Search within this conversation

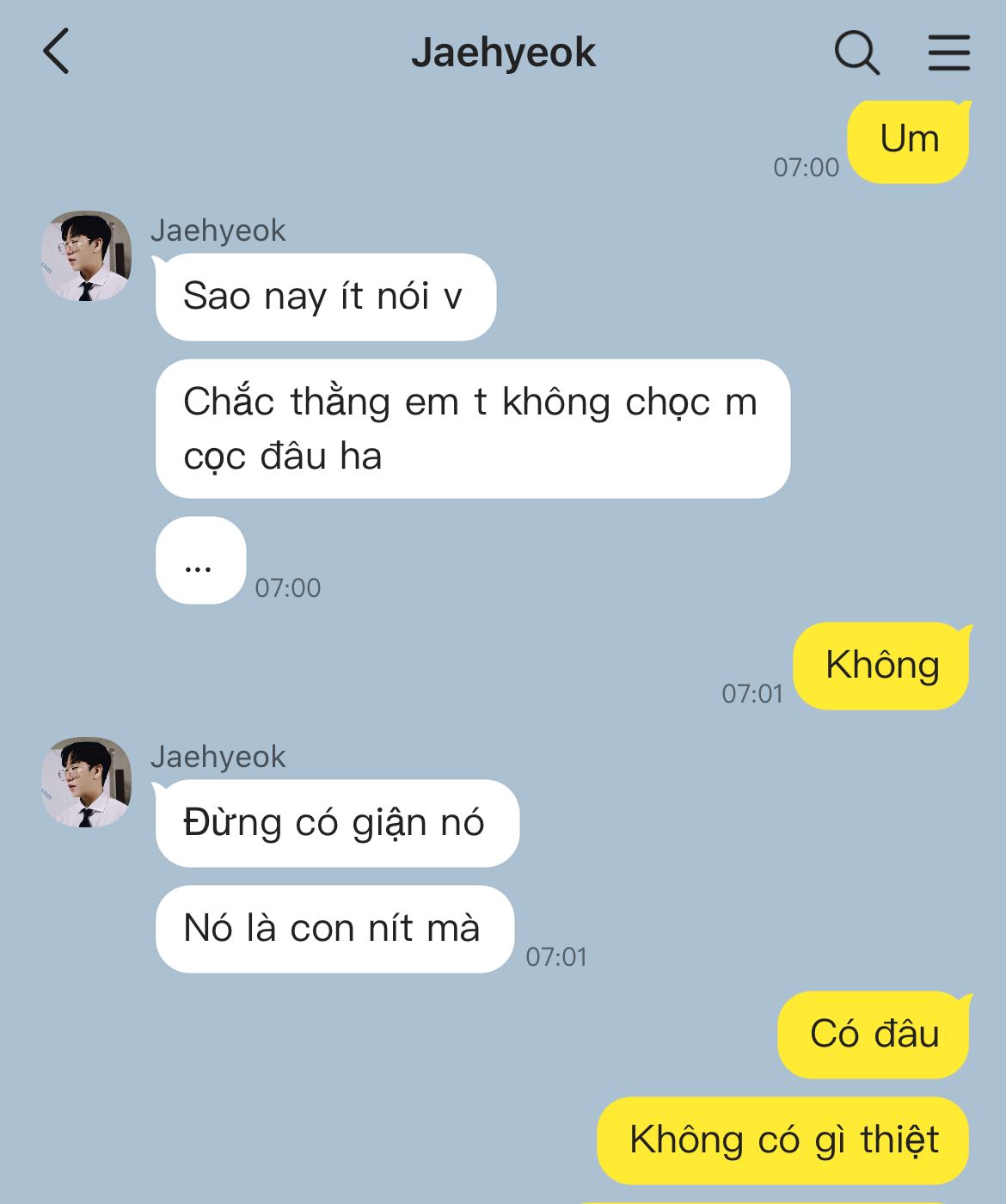pyautogui.click(x=856, y=52)
